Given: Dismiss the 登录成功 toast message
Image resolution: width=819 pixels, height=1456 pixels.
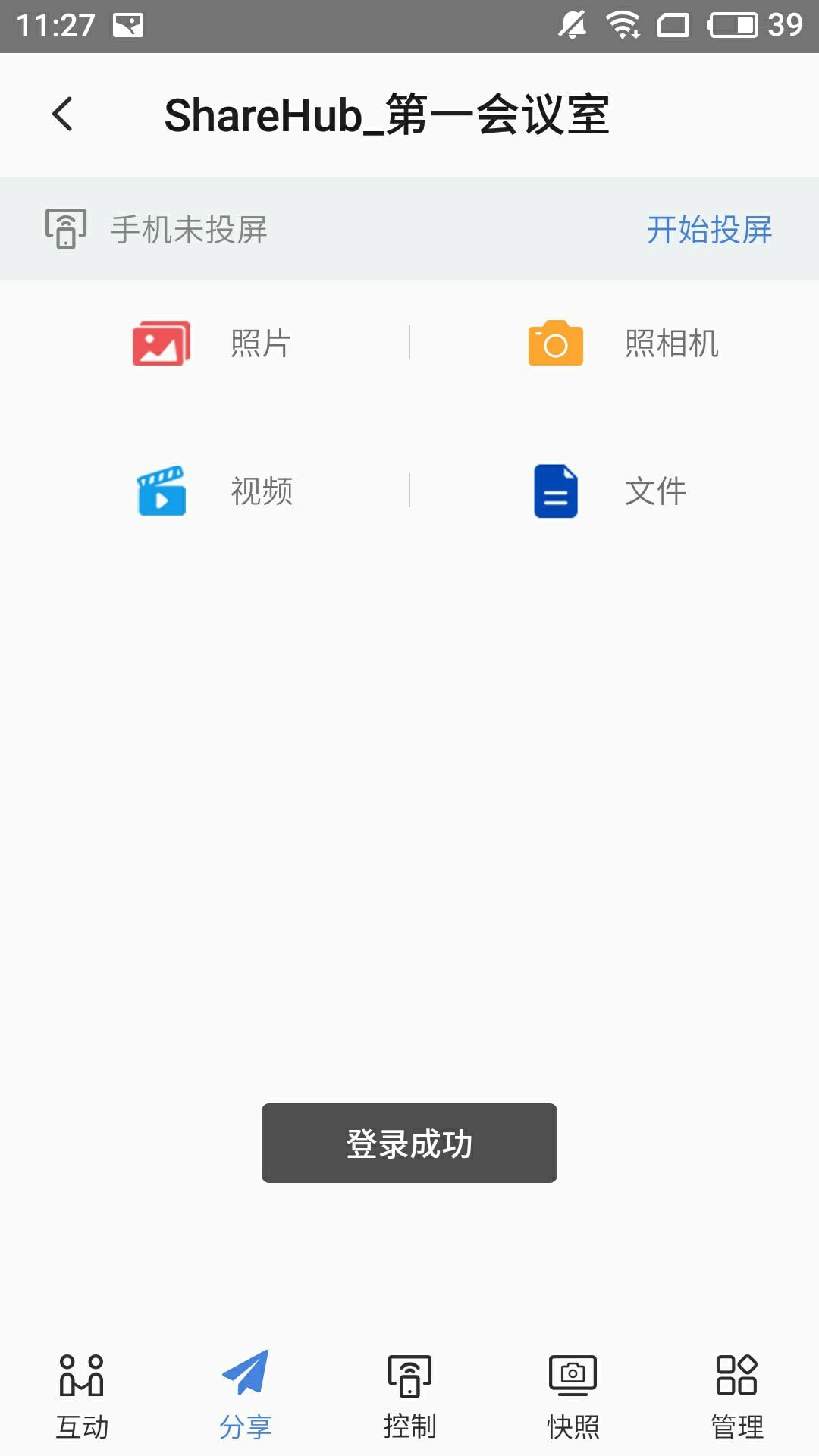Looking at the screenshot, I should tap(409, 1144).
